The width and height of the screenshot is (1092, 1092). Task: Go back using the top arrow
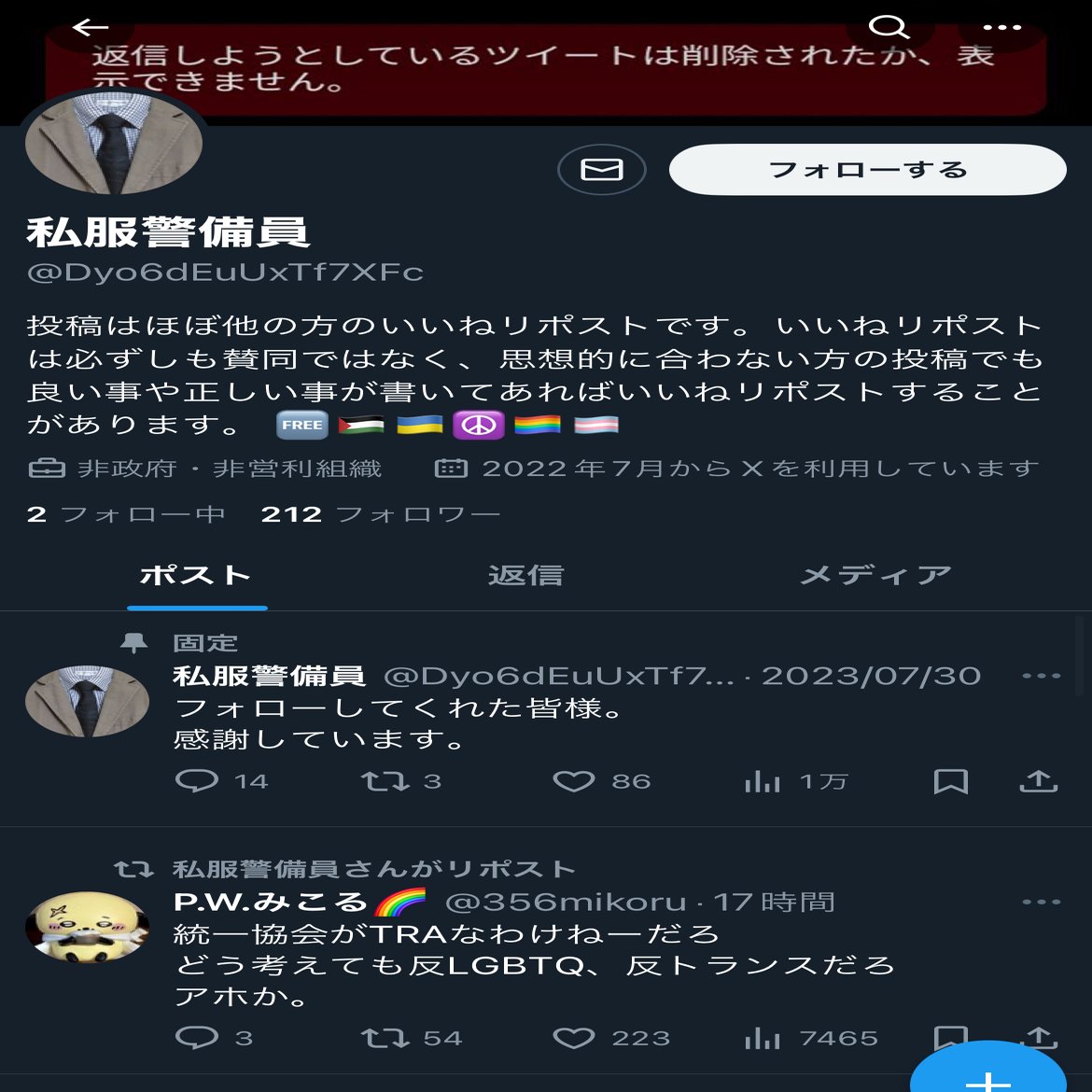coord(91,28)
